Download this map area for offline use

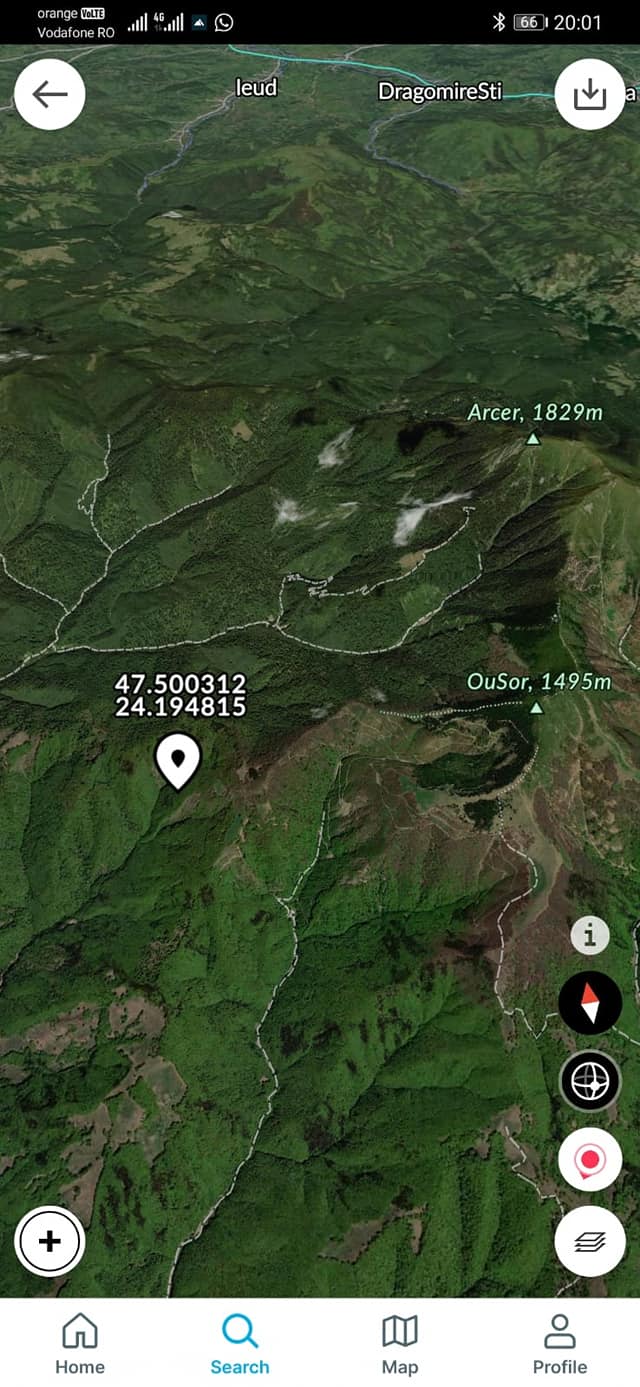(x=590, y=94)
